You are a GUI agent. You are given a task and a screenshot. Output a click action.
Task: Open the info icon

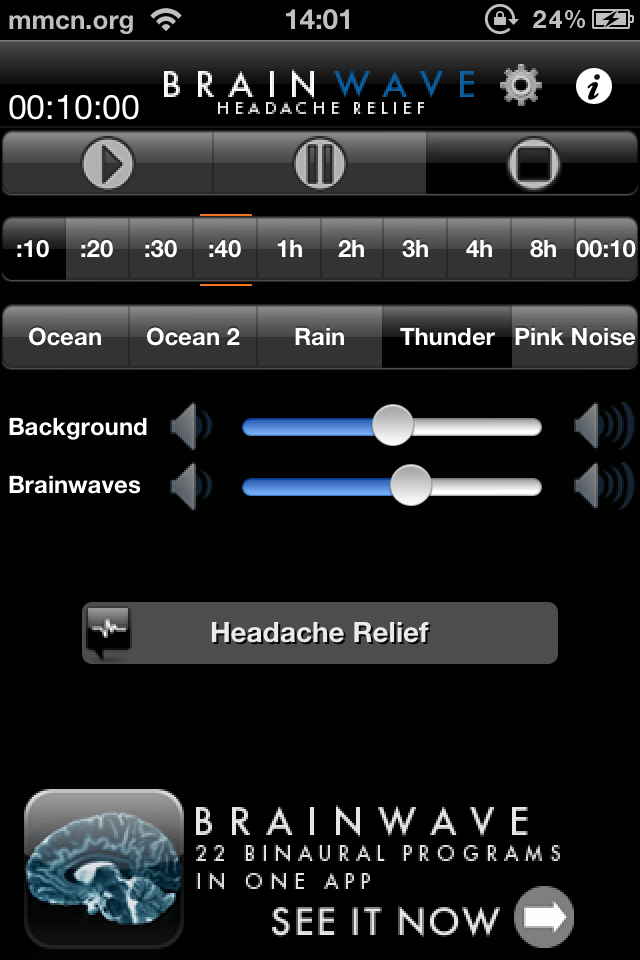pos(594,87)
